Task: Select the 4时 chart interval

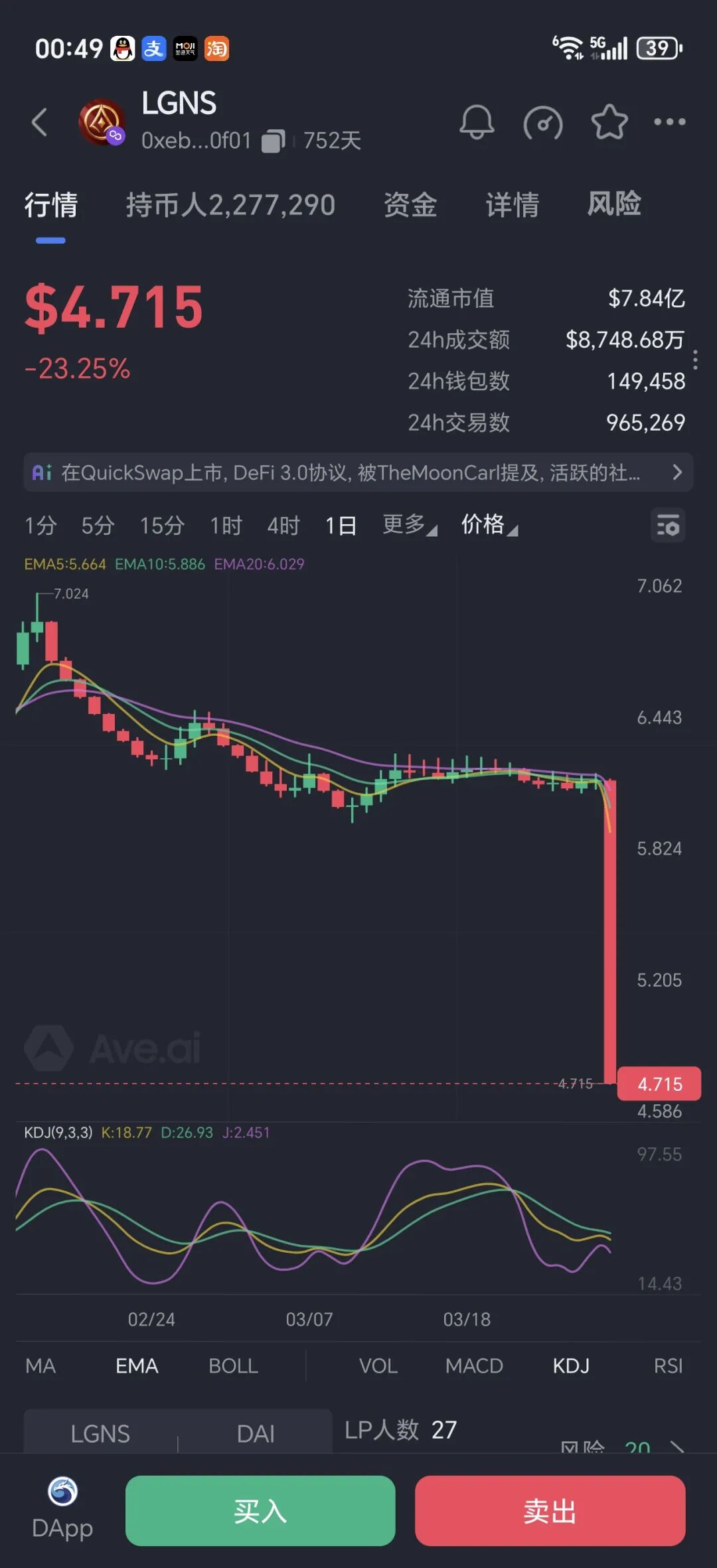Action: (283, 526)
